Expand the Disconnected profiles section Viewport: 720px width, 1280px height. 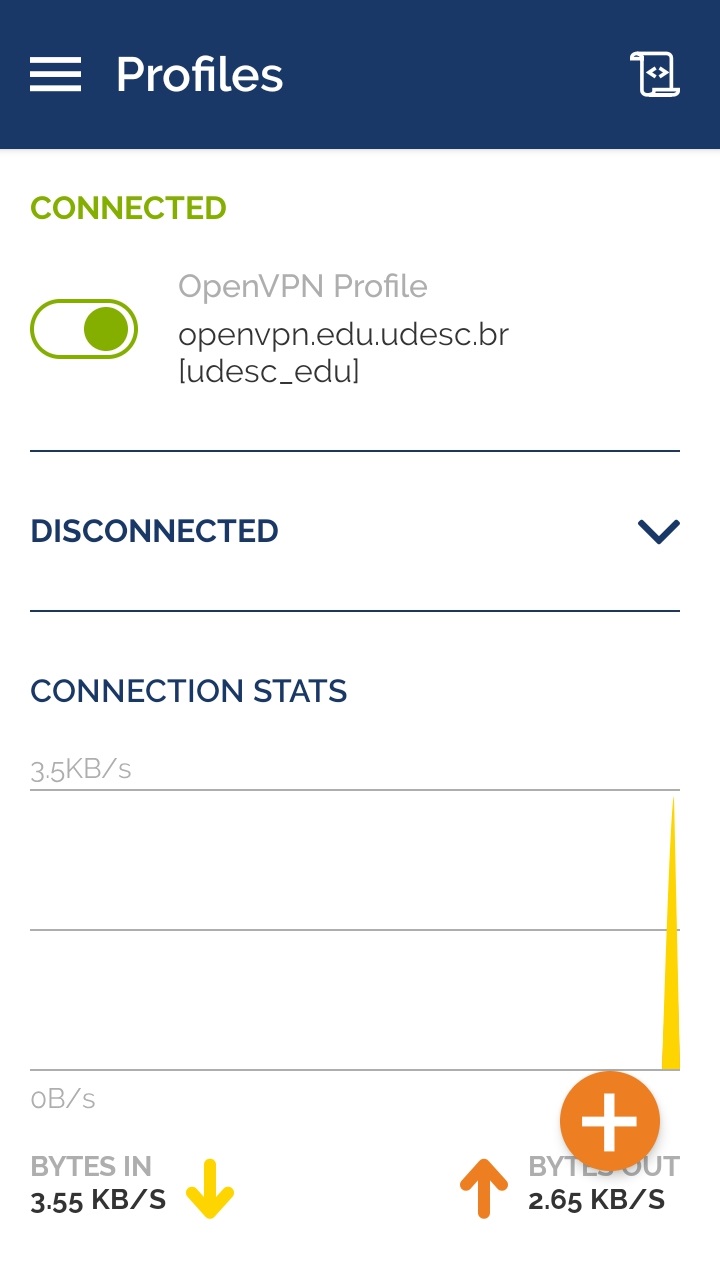[658, 531]
